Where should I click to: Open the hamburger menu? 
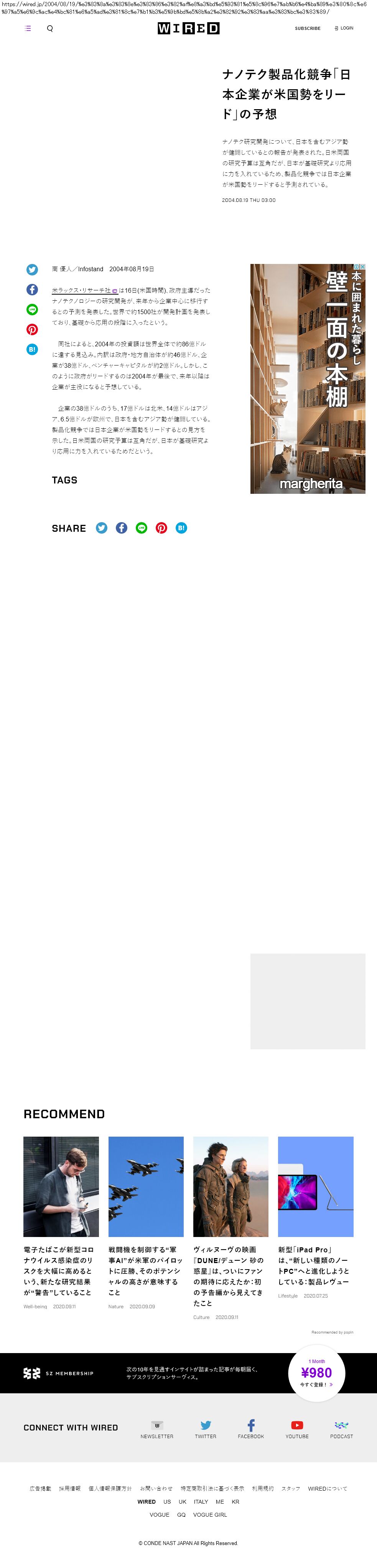[28, 29]
